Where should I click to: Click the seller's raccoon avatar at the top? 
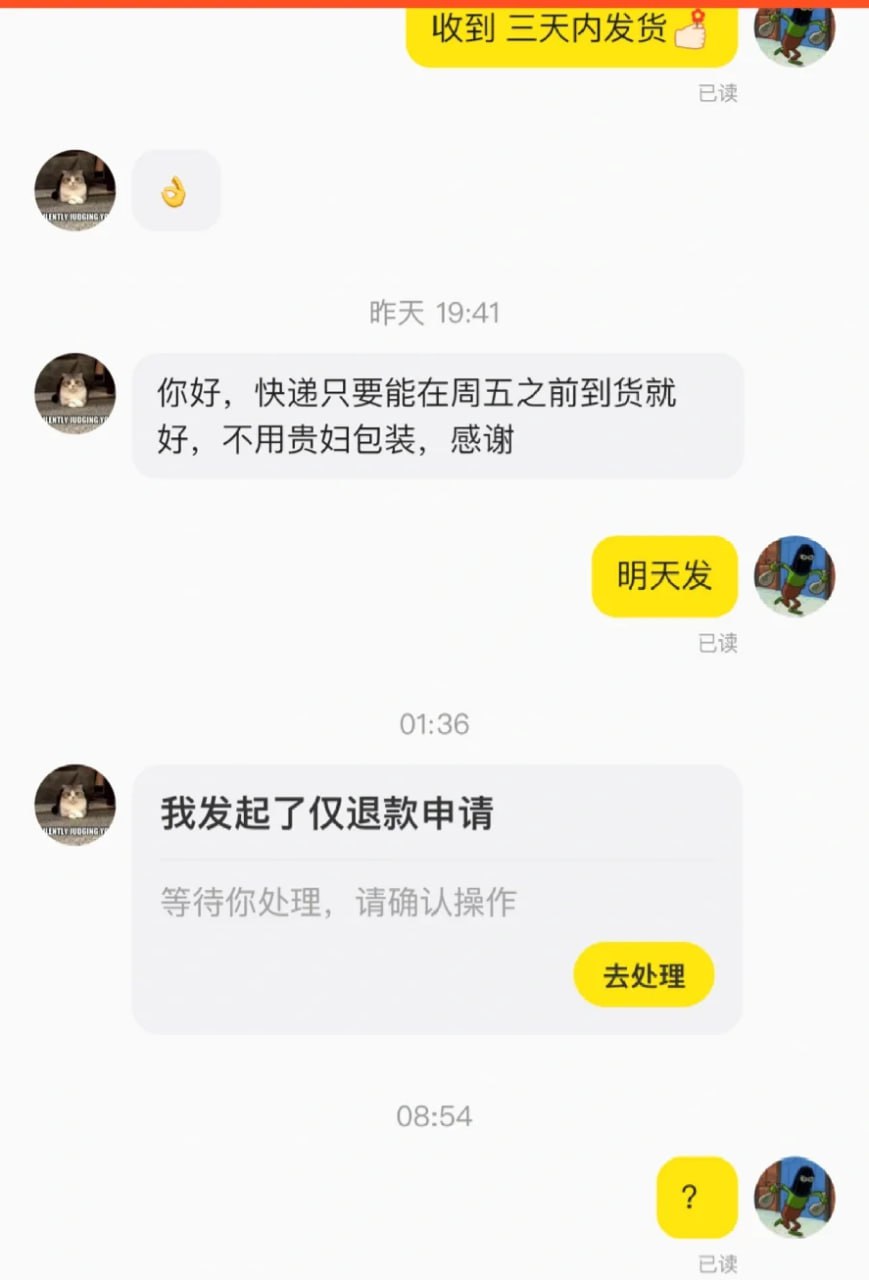click(795, 35)
